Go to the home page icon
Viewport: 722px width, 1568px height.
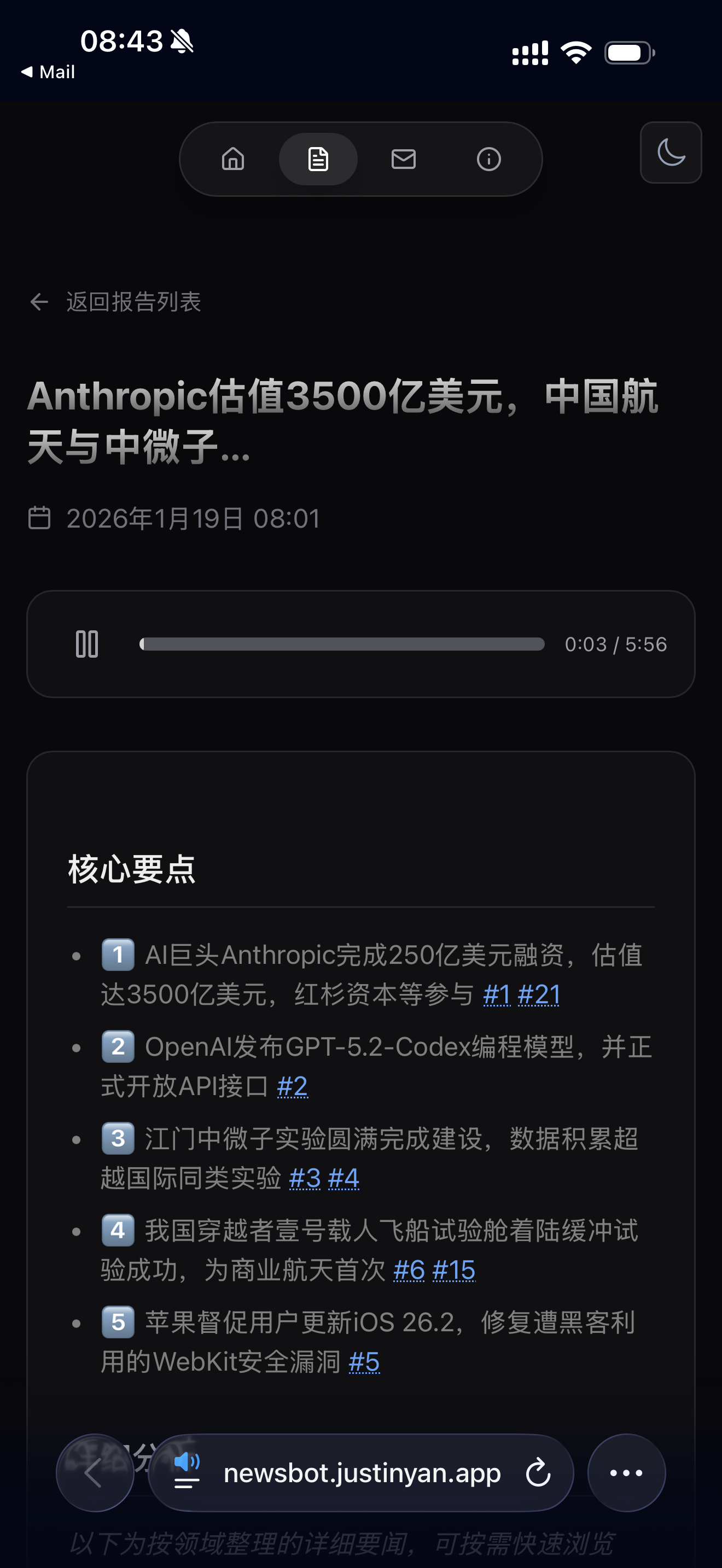[x=232, y=160]
